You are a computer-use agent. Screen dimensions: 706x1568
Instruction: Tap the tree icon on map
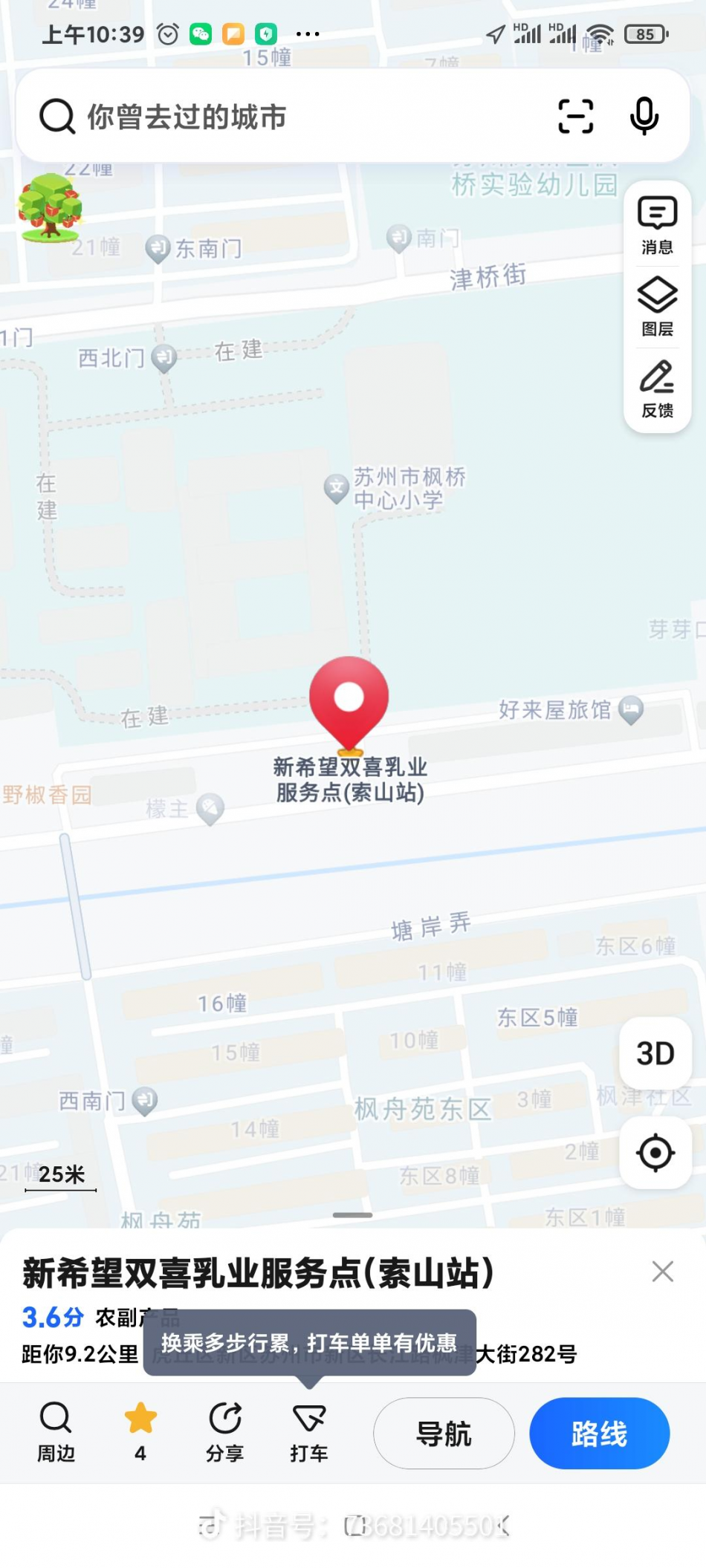[50, 207]
